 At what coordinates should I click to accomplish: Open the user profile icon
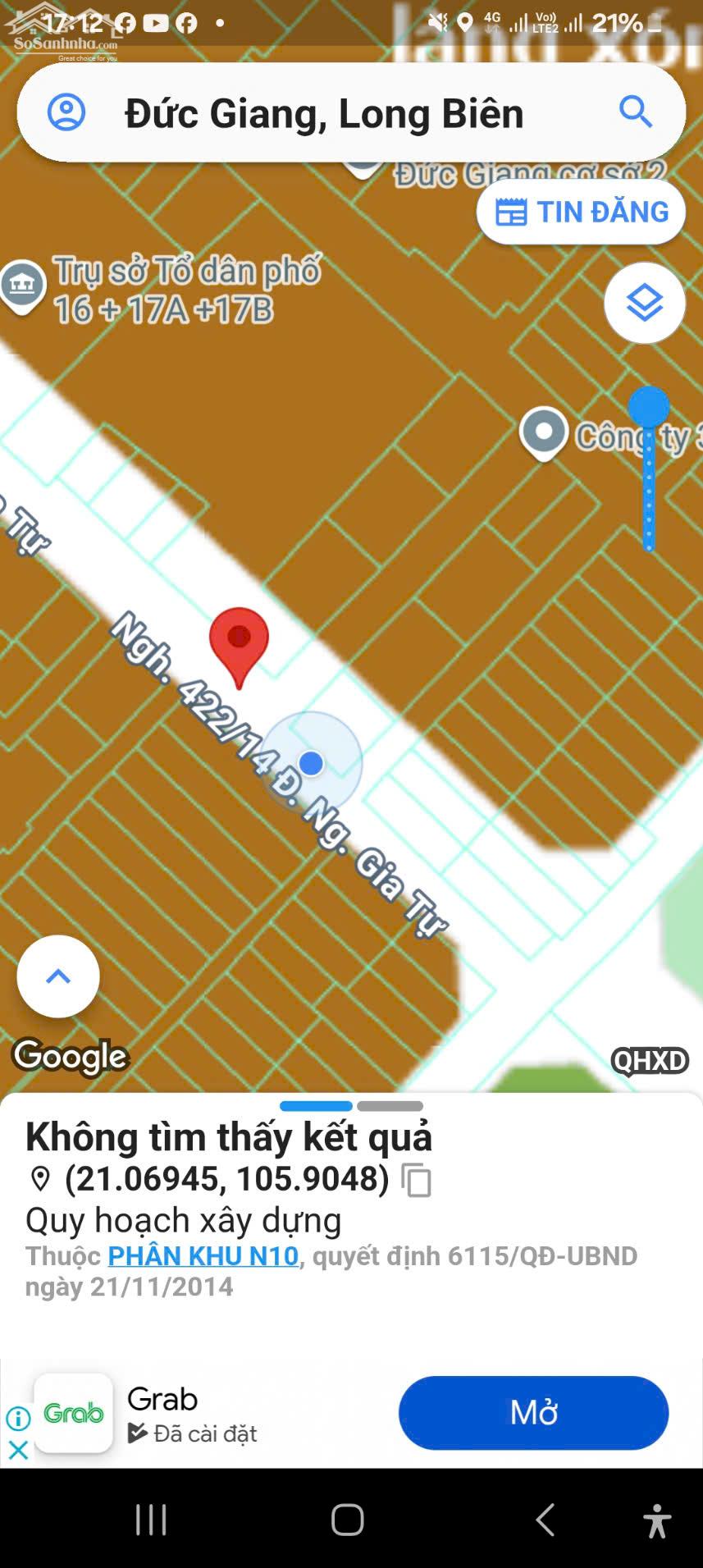click(66, 112)
